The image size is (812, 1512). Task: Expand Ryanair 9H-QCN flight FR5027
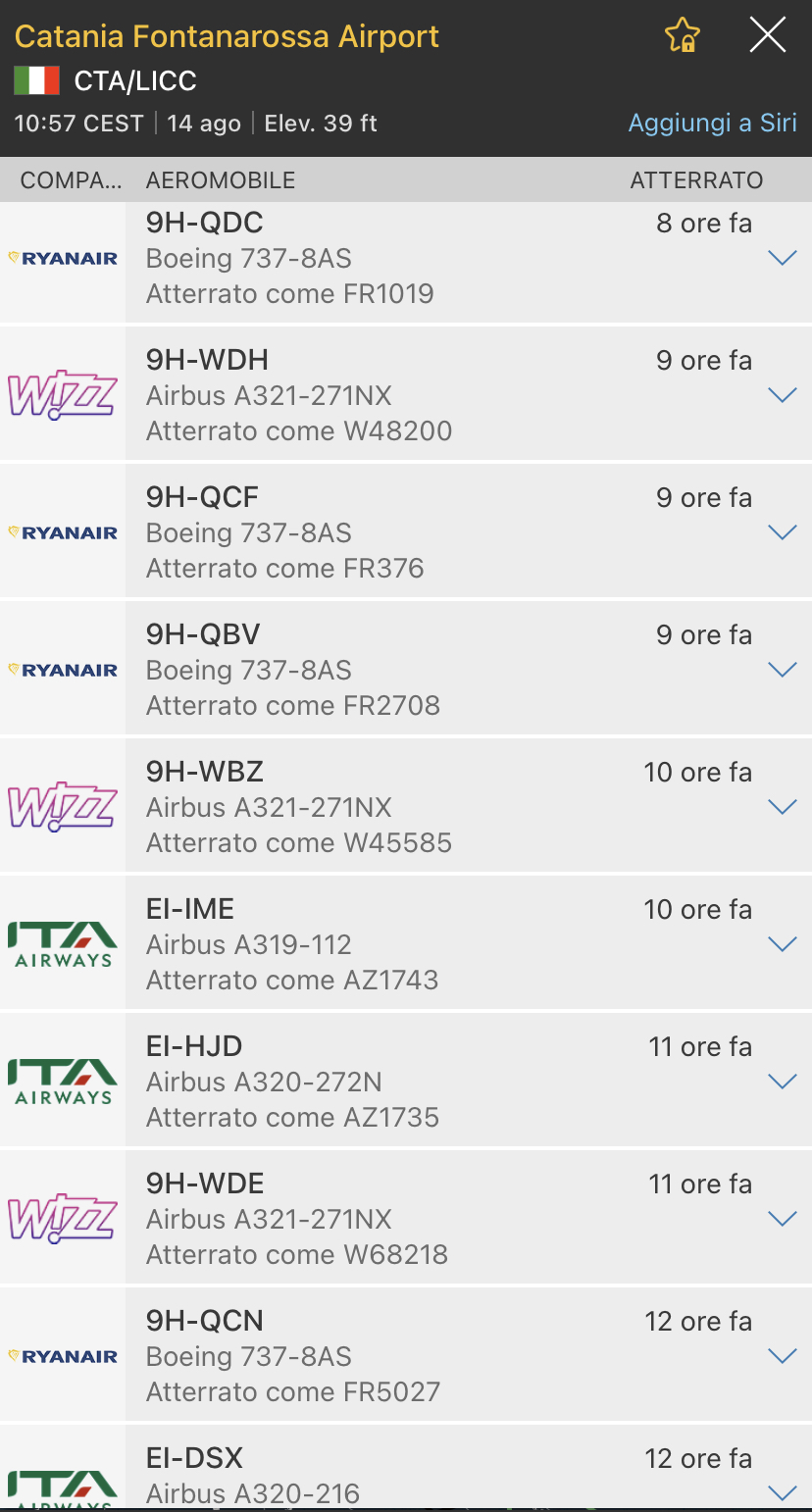click(782, 1356)
